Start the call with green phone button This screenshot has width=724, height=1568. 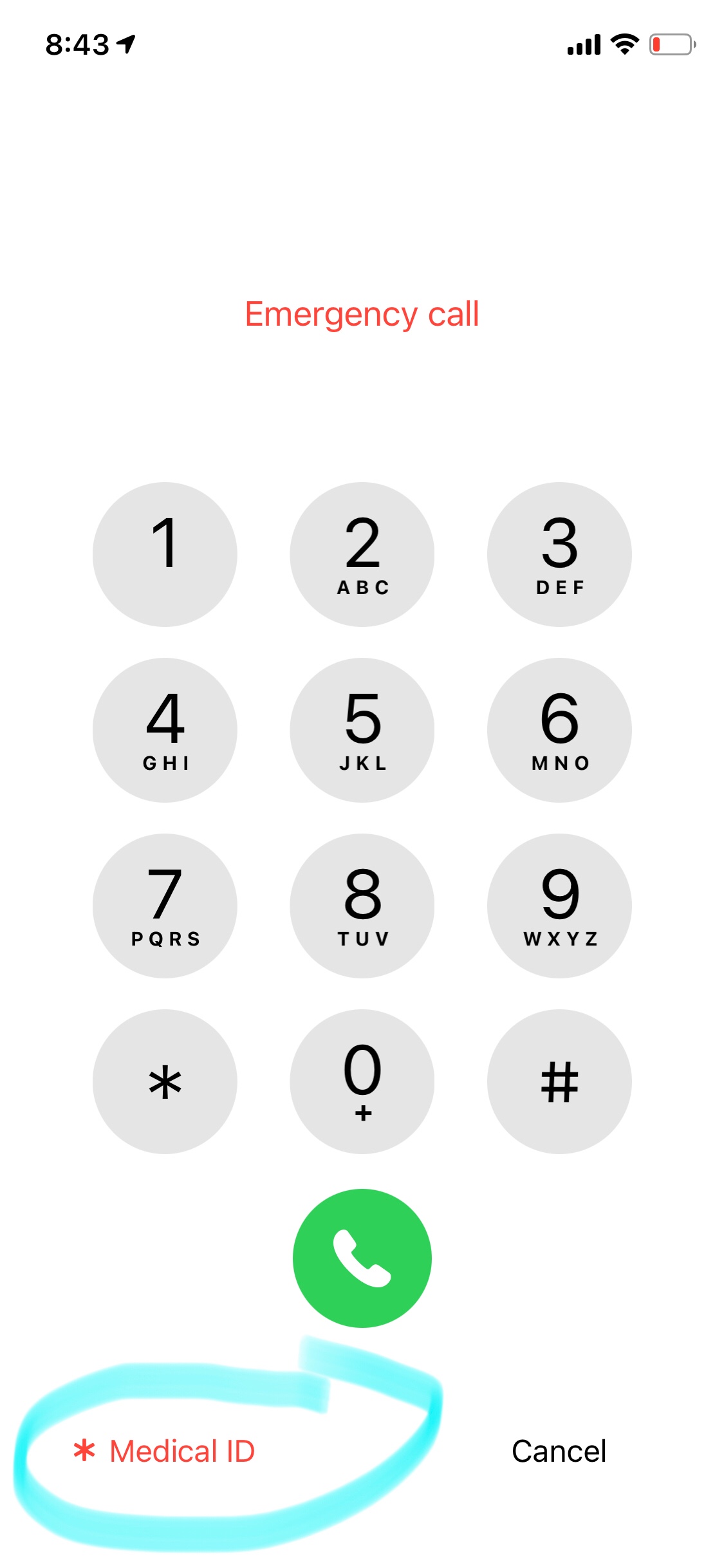tap(362, 1258)
